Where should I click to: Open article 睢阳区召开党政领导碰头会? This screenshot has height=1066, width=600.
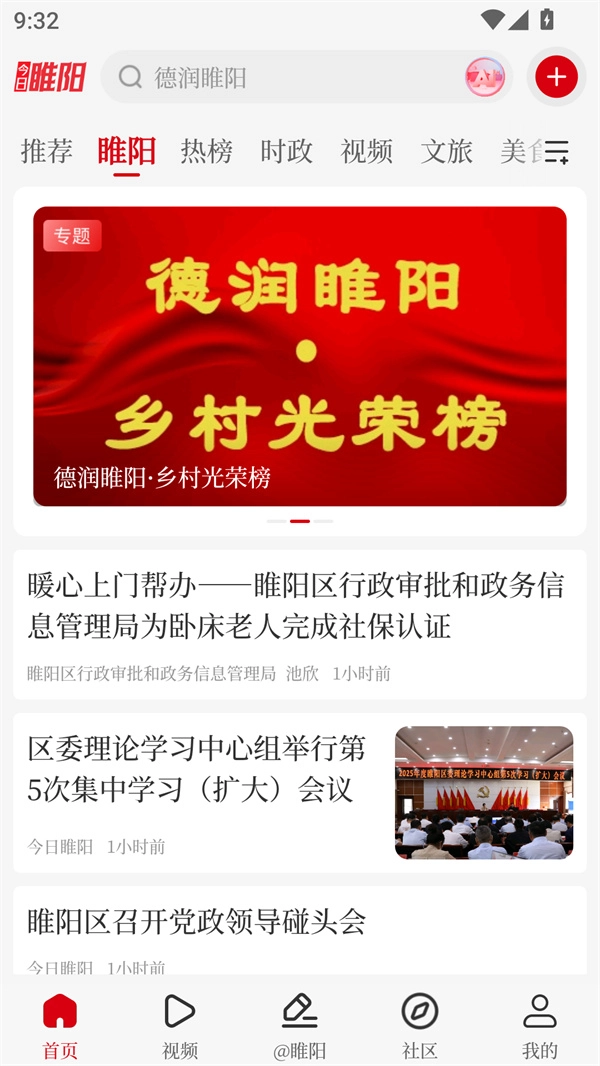pyautogui.click(x=197, y=921)
